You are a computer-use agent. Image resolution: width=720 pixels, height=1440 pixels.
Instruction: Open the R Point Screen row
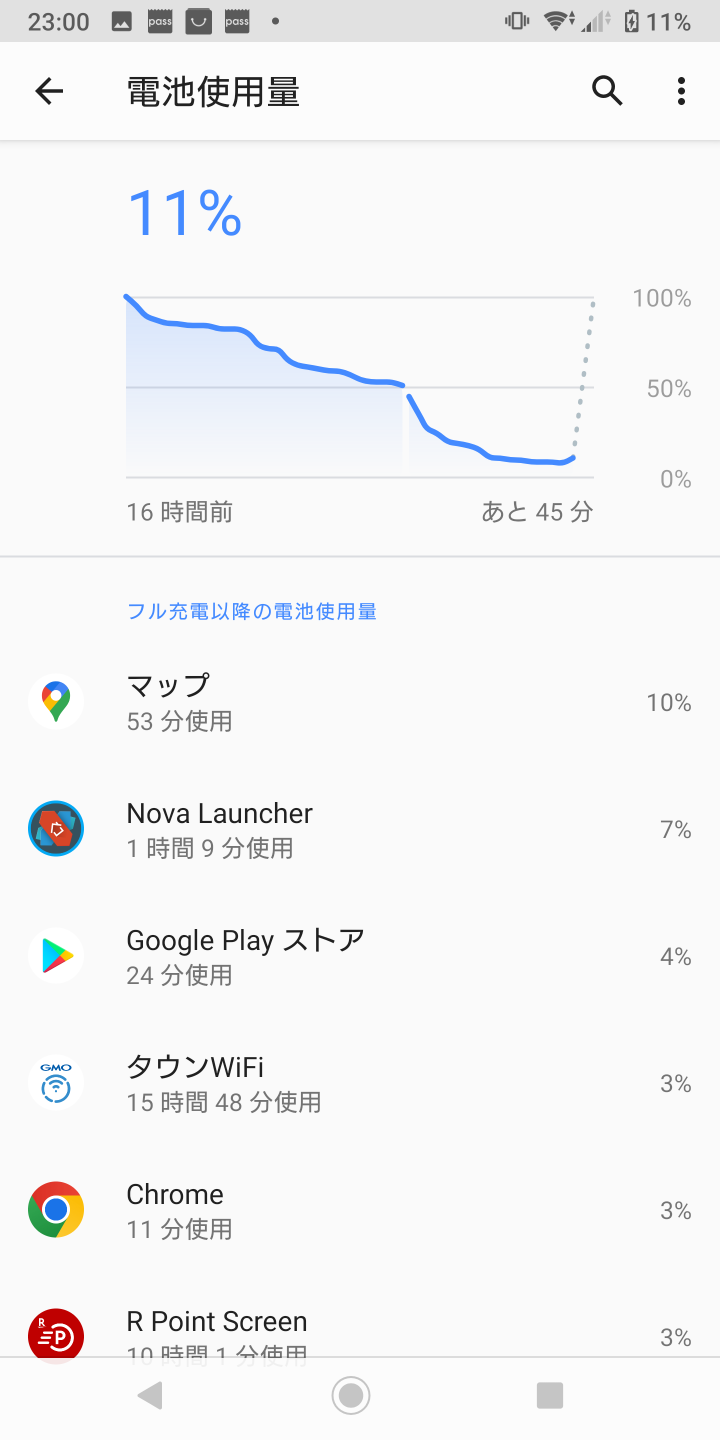coord(360,1316)
